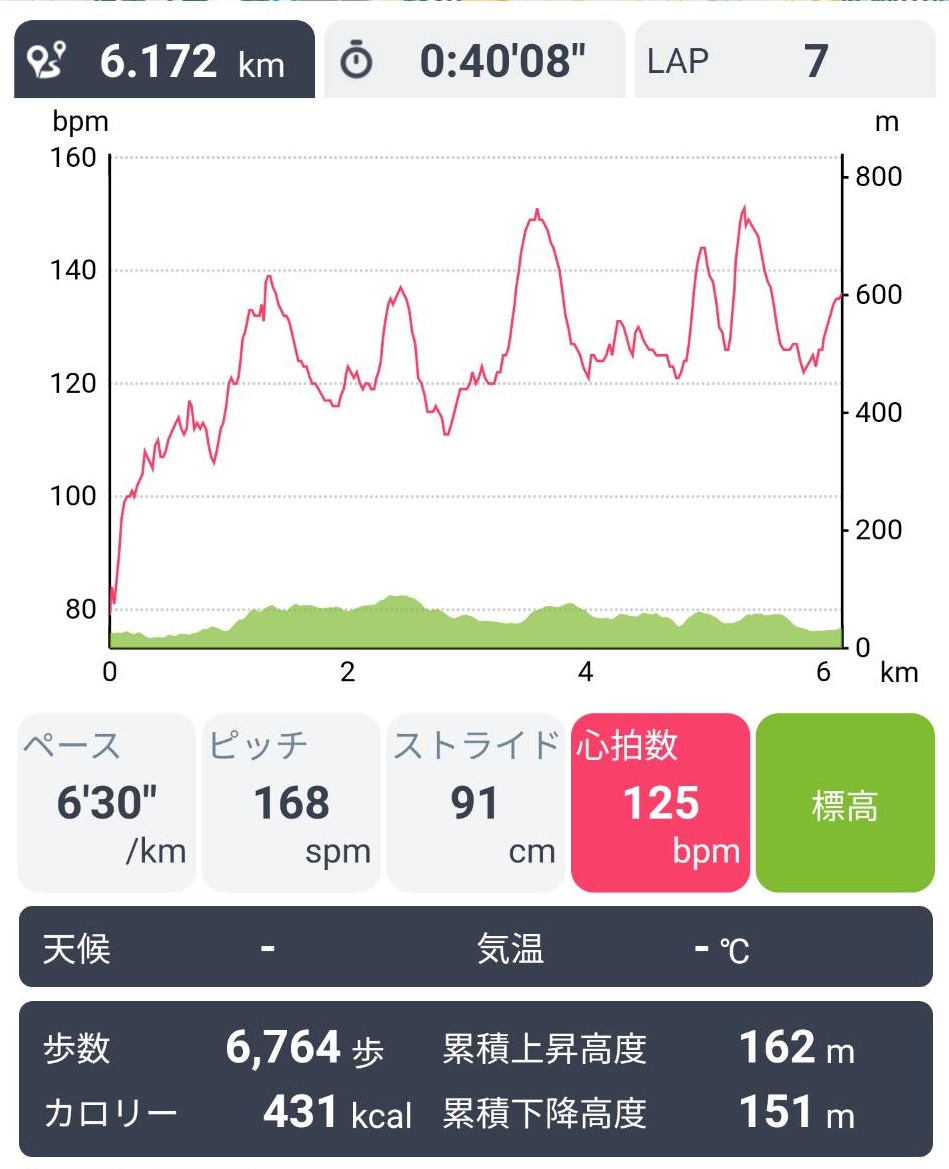
Task: Select the pink 心拍数 heart rate card
Action: point(659,800)
